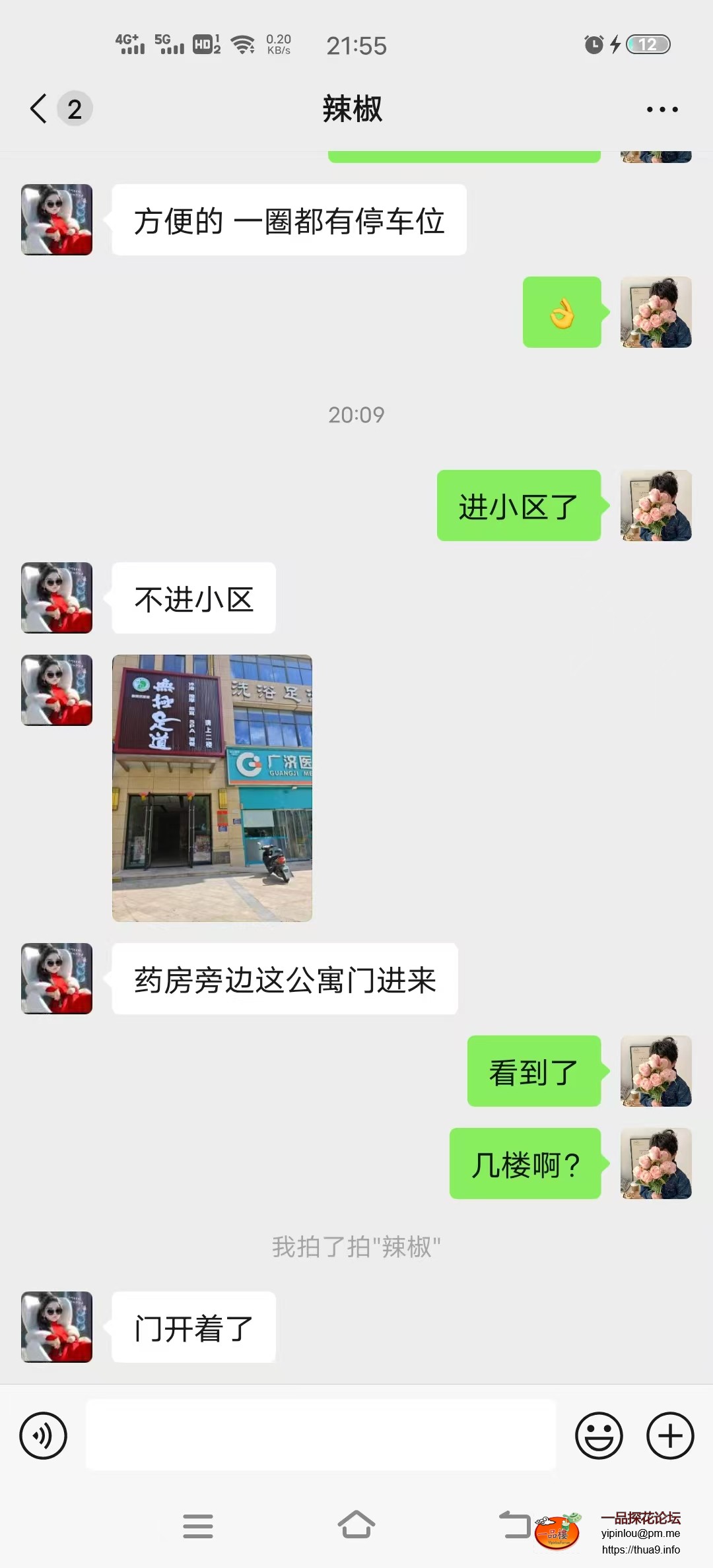
Task: Select the 几楼啊? message bubble
Action: pyautogui.click(x=526, y=1165)
